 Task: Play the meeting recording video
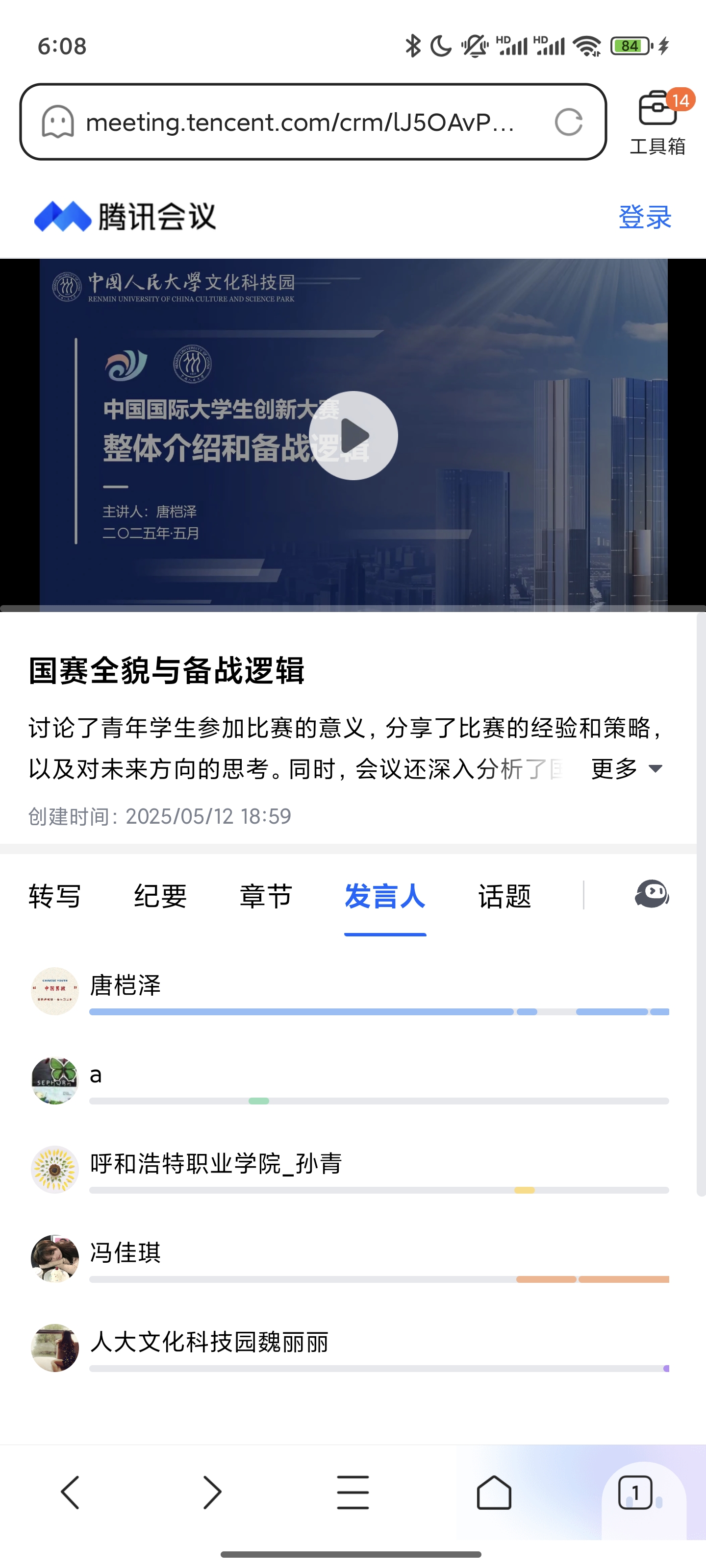pyautogui.click(x=353, y=436)
